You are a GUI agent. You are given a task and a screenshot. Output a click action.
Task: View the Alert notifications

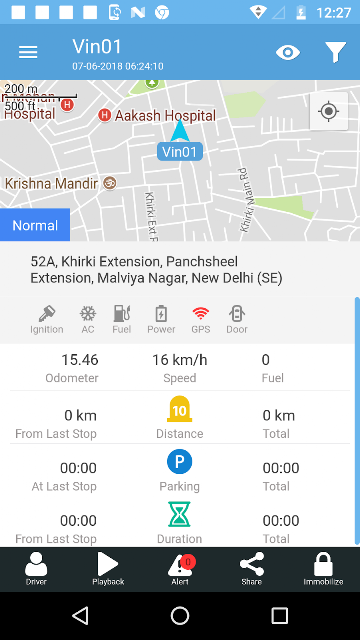pos(180,569)
